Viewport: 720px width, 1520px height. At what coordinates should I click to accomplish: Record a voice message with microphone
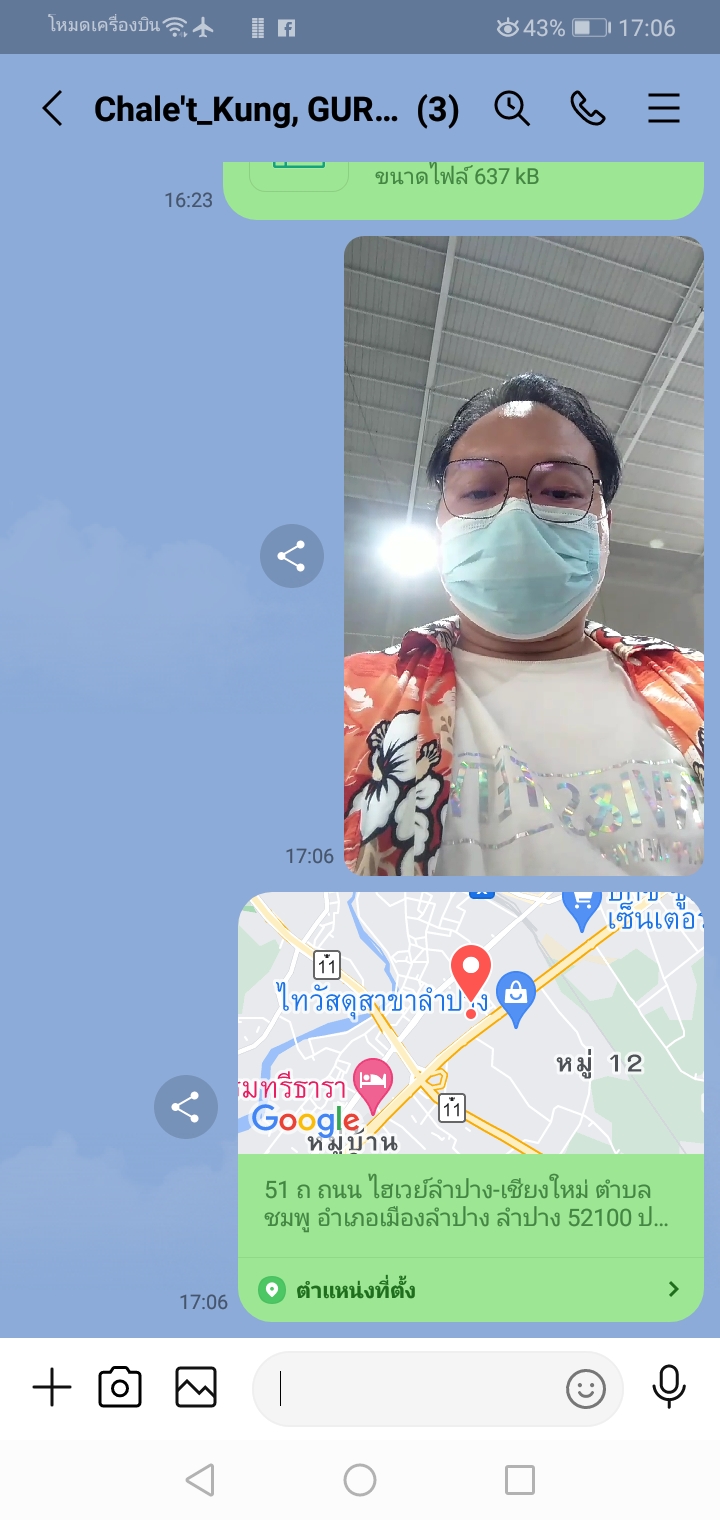click(x=669, y=1388)
